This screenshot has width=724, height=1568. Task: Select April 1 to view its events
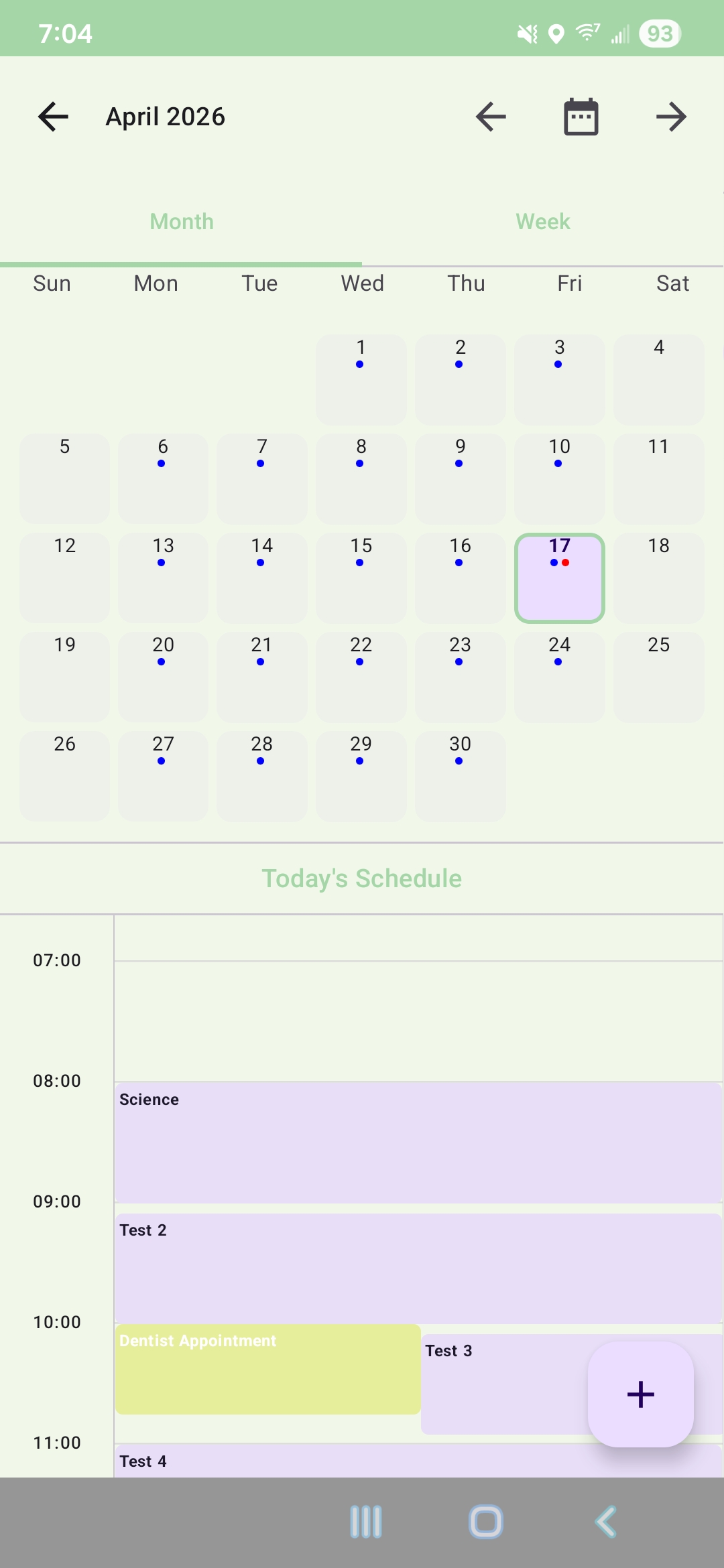point(361,379)
